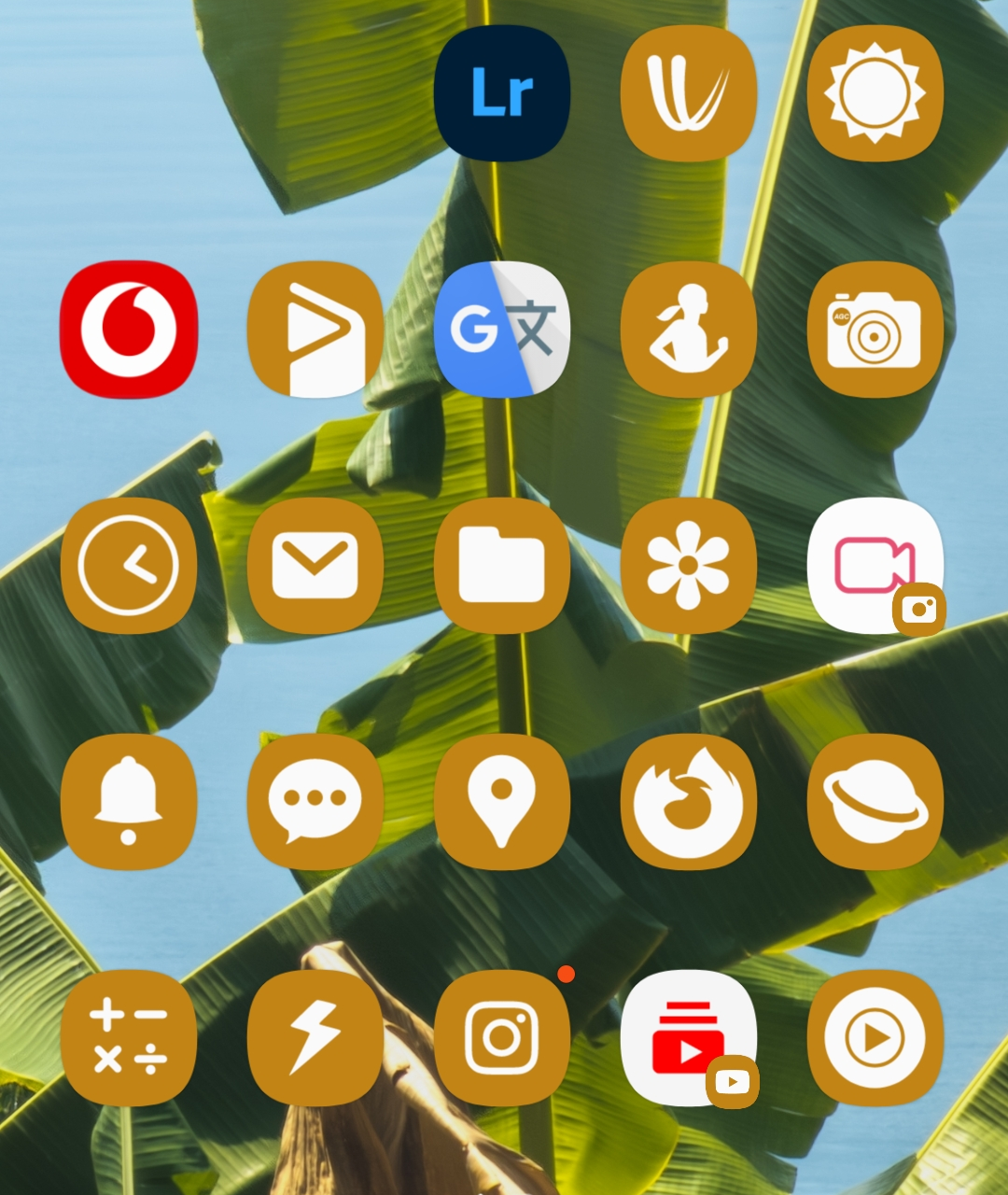Launch the maps location pin app
This screenshot has height=1195, width=1008.
click(502, 802)
